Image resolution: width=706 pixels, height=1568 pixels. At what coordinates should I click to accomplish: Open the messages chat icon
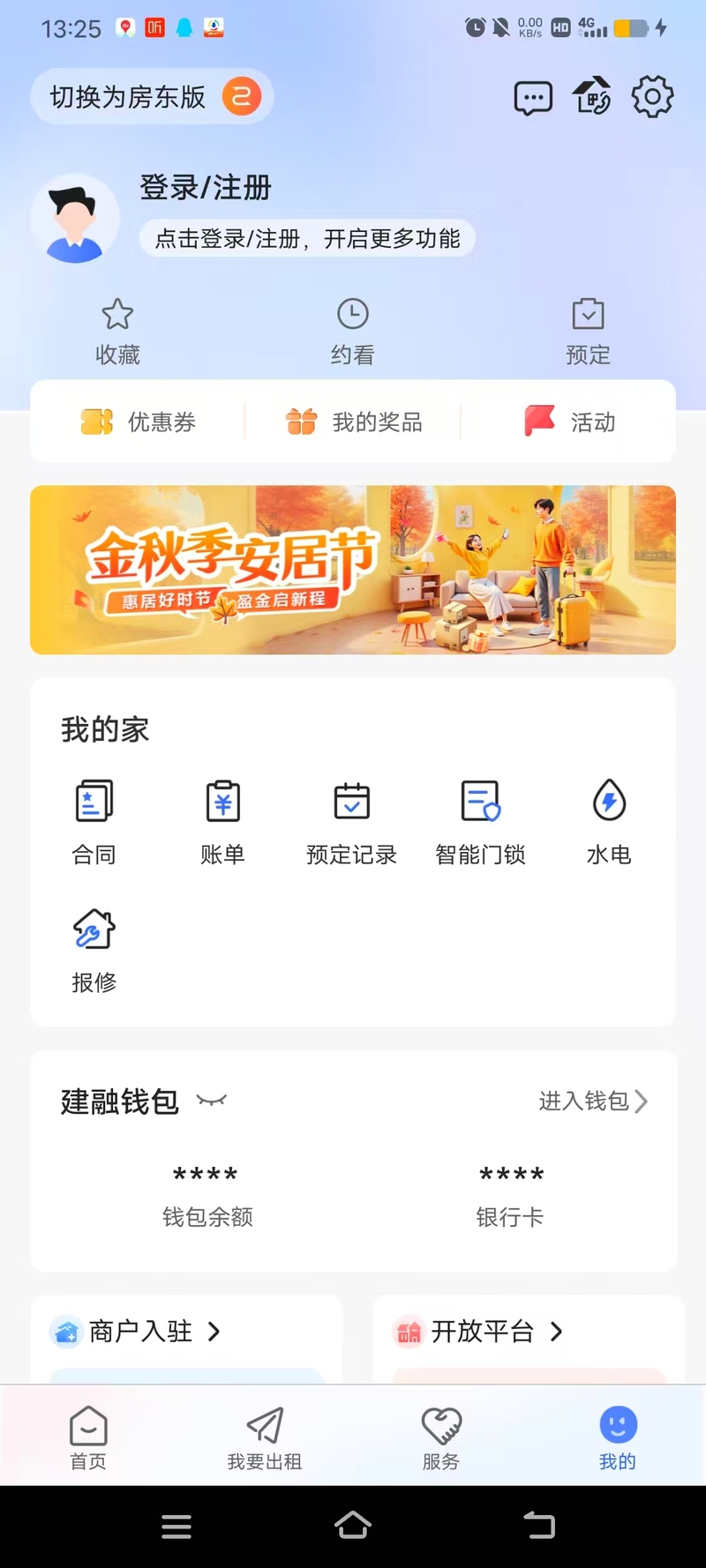pos(533,98)
